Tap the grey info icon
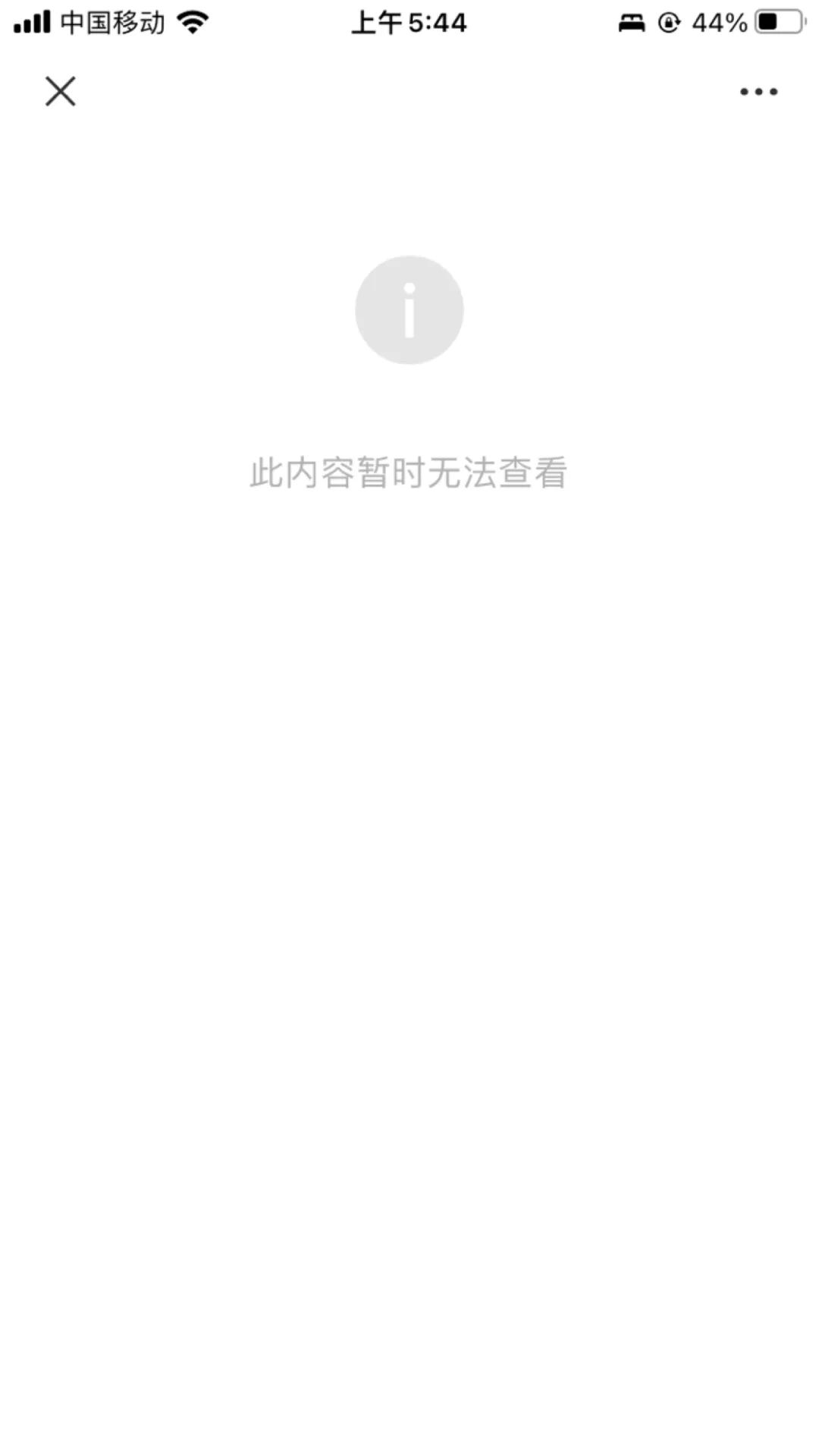This screenshot has width=819, height=1456. tap(409, 309)
